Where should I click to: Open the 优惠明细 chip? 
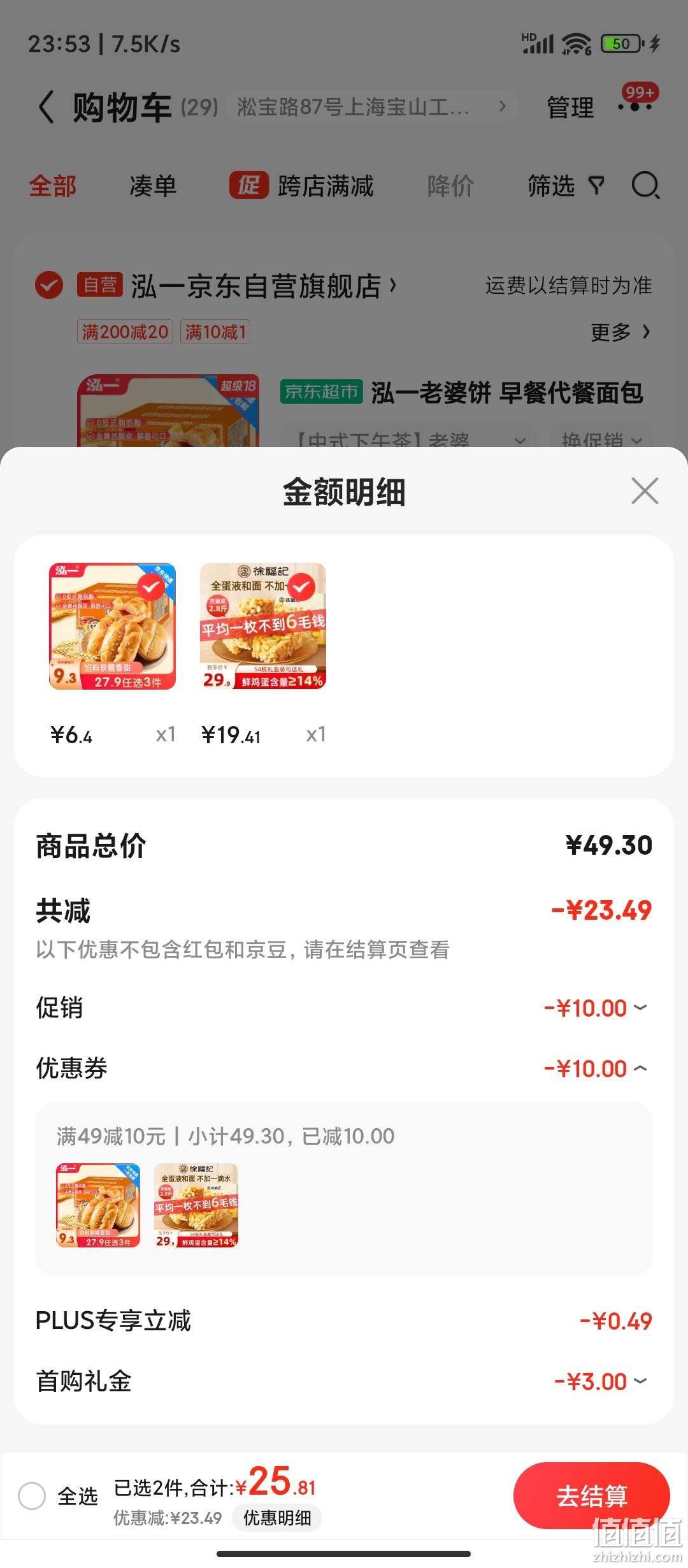(277, 1518)
